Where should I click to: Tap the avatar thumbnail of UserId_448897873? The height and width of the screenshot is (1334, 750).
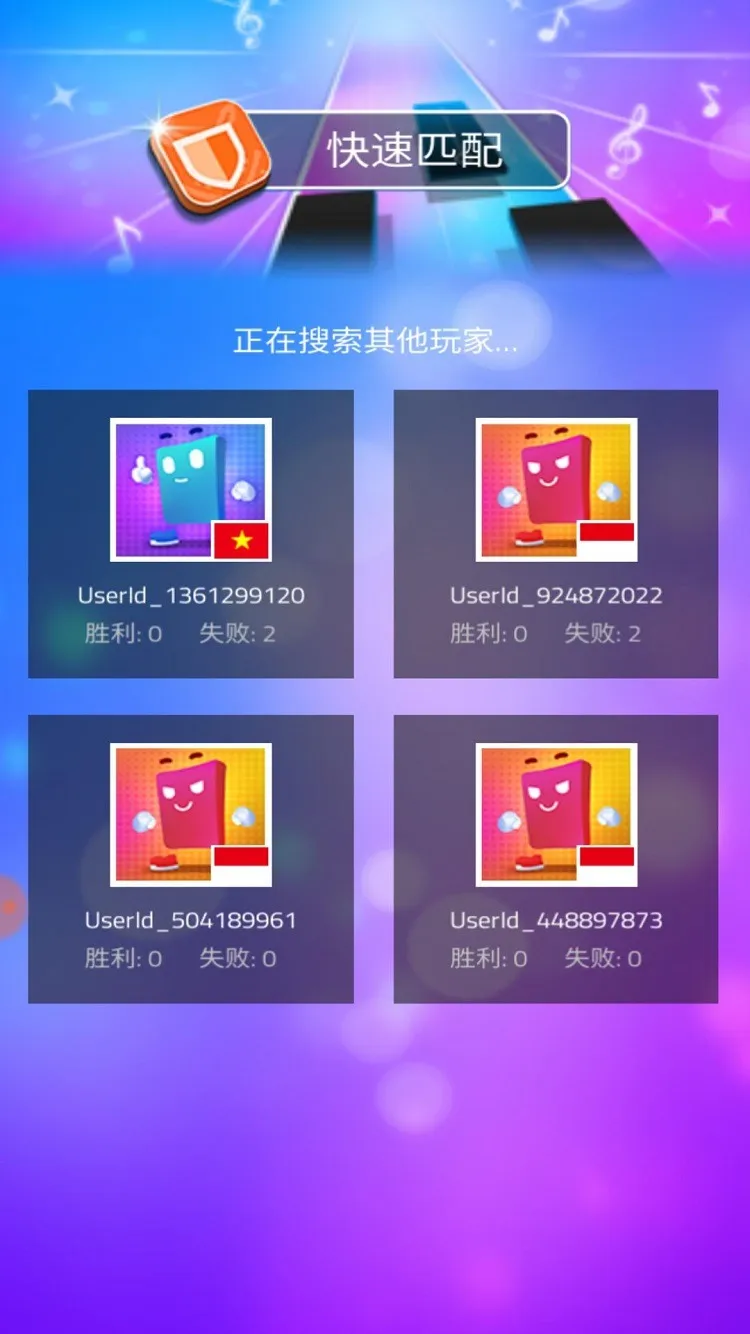[556, 814]
